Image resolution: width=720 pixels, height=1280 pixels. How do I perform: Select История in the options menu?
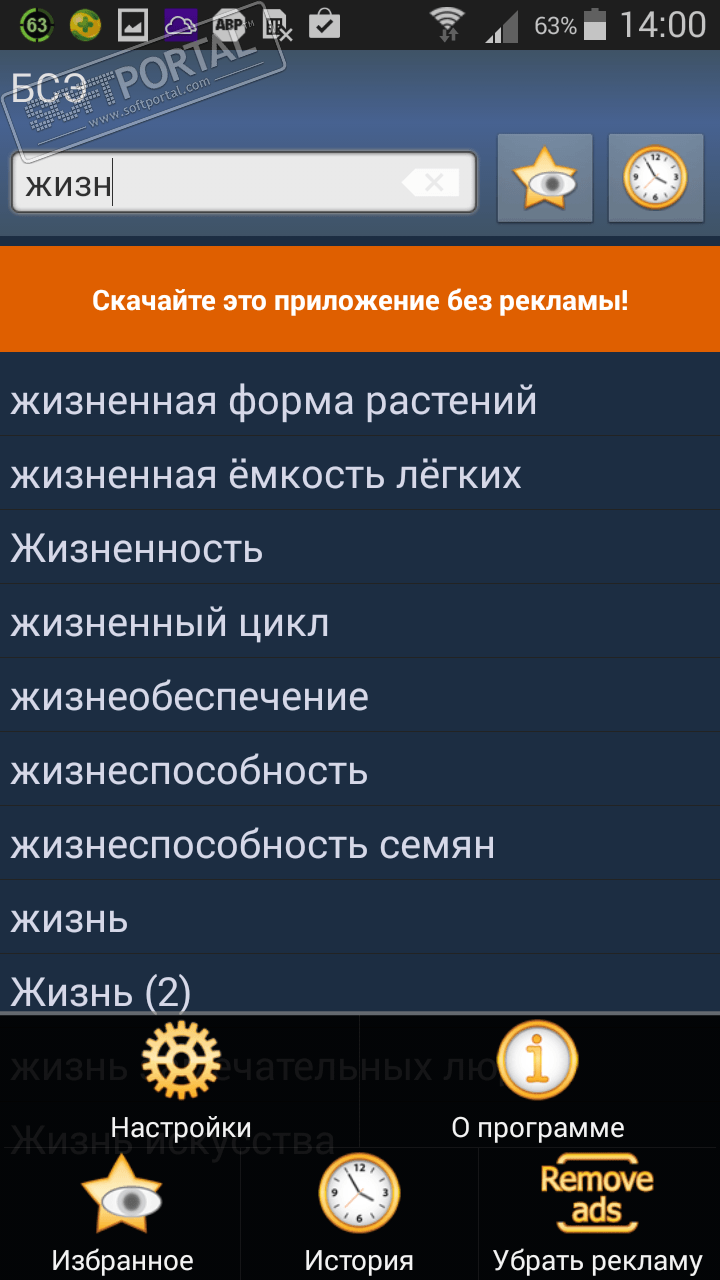359,1214
